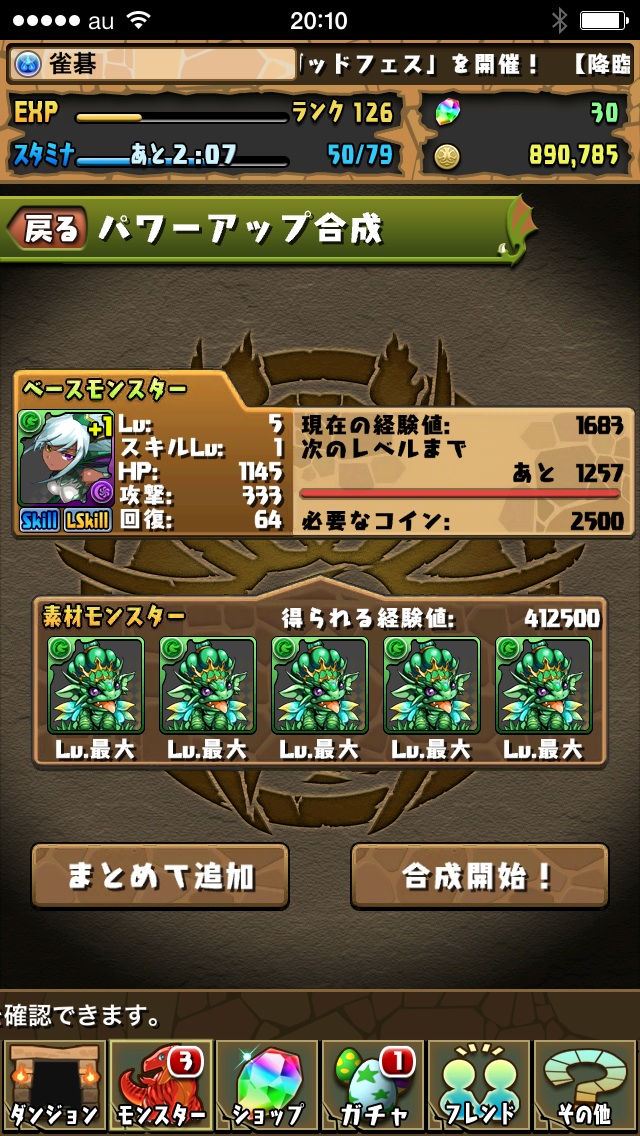The width and height of the screenshot is (640, 1136).
Task: Start fusion with 合成開始！
Action: pos(479,876)
